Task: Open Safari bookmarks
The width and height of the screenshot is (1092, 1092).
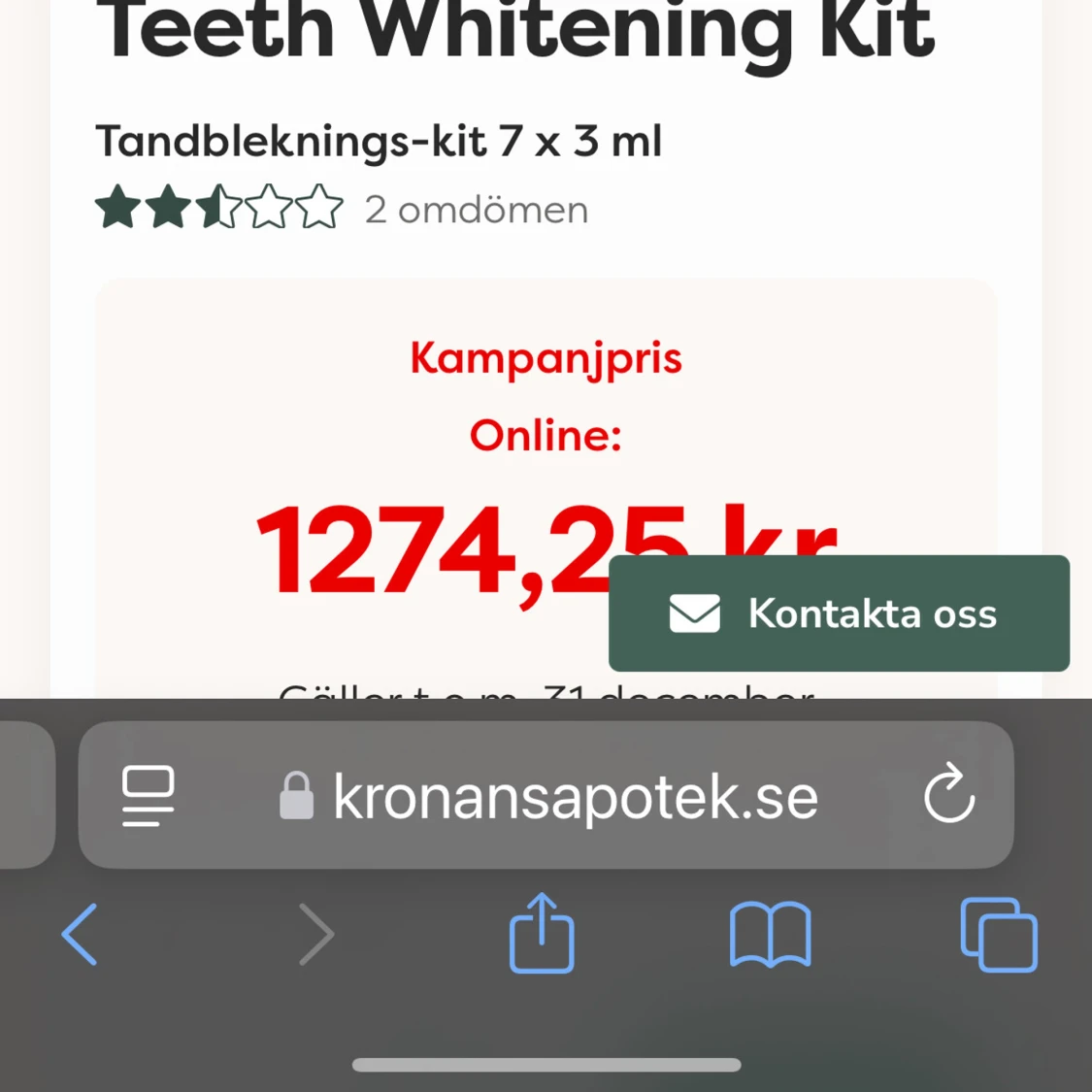Action: pos(770,935)
